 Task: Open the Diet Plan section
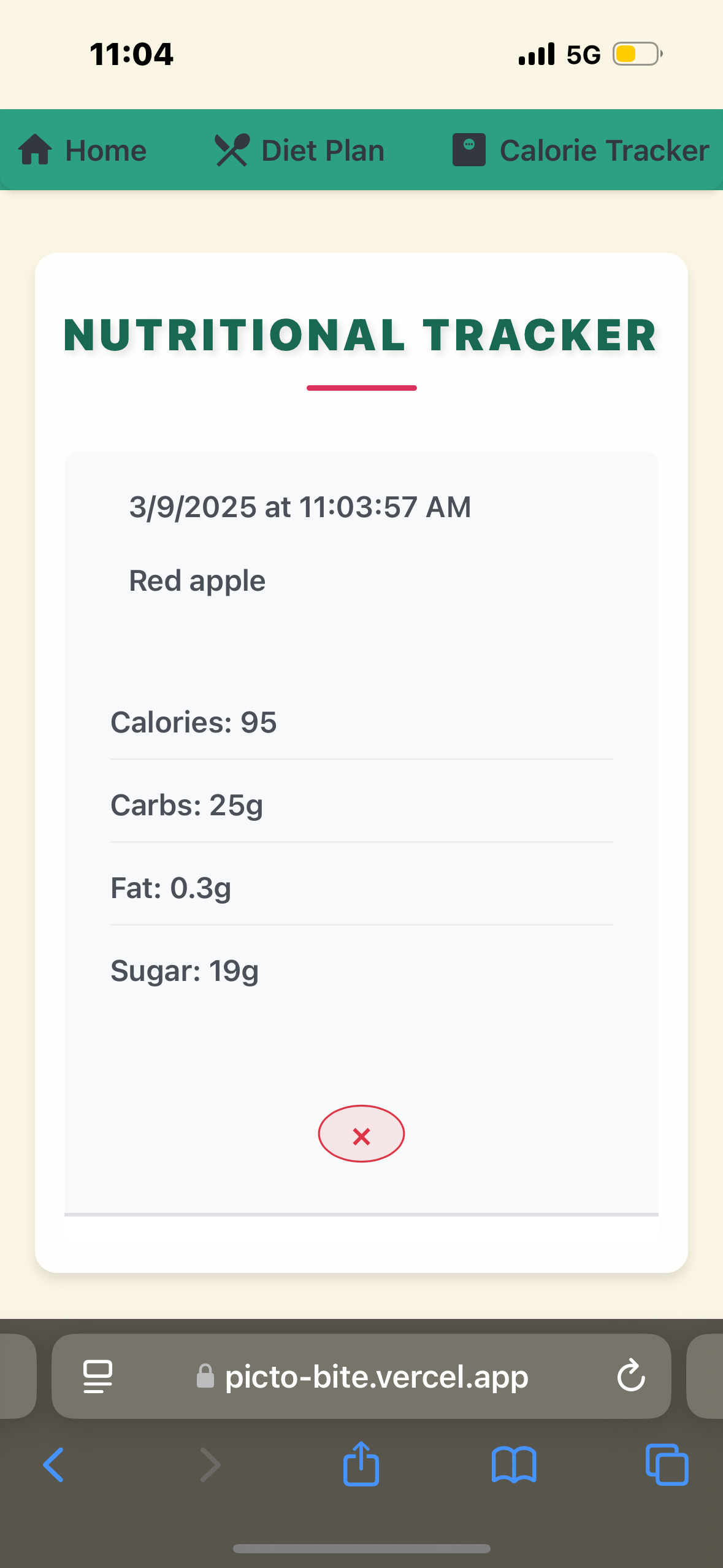[x=300, y=150]
